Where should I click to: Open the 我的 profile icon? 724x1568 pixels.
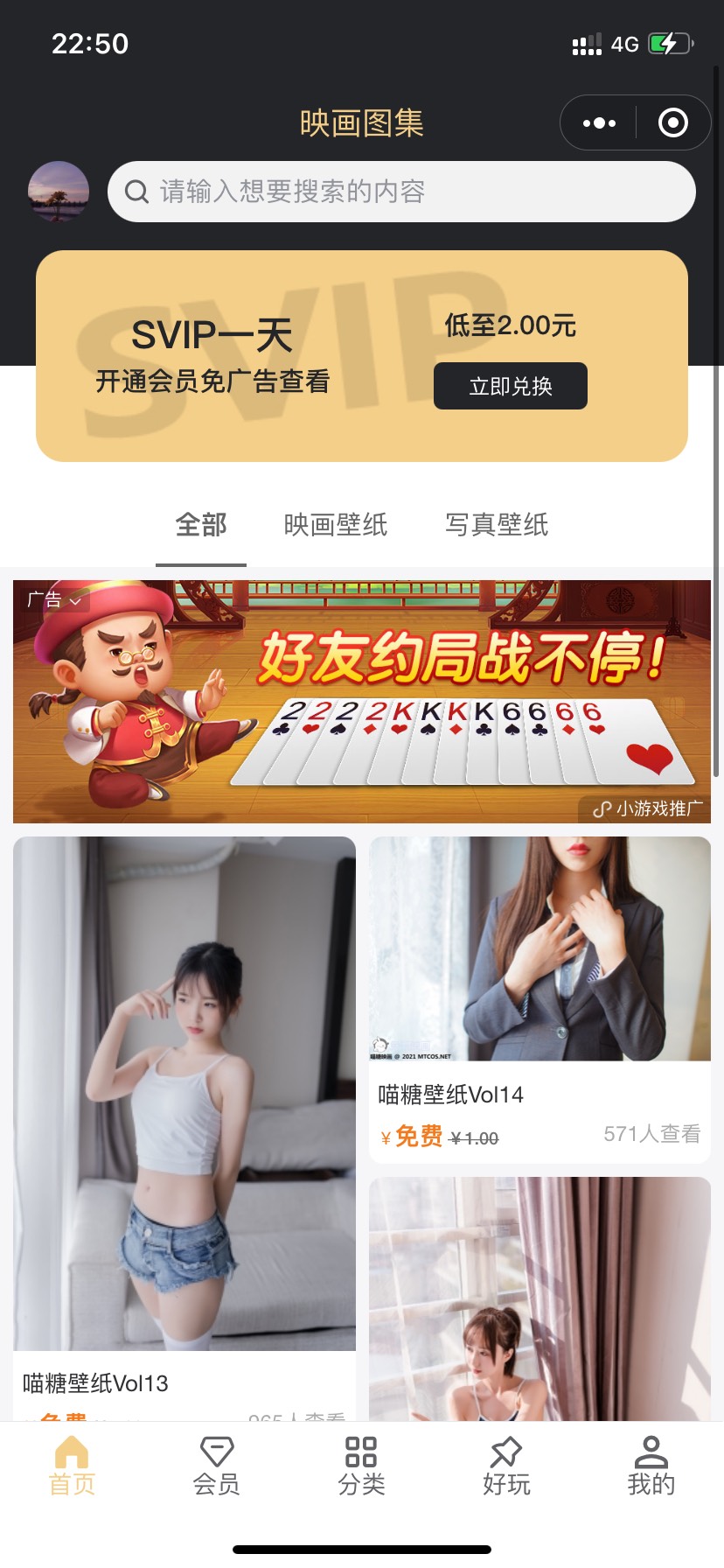(x=651, y=1452)
